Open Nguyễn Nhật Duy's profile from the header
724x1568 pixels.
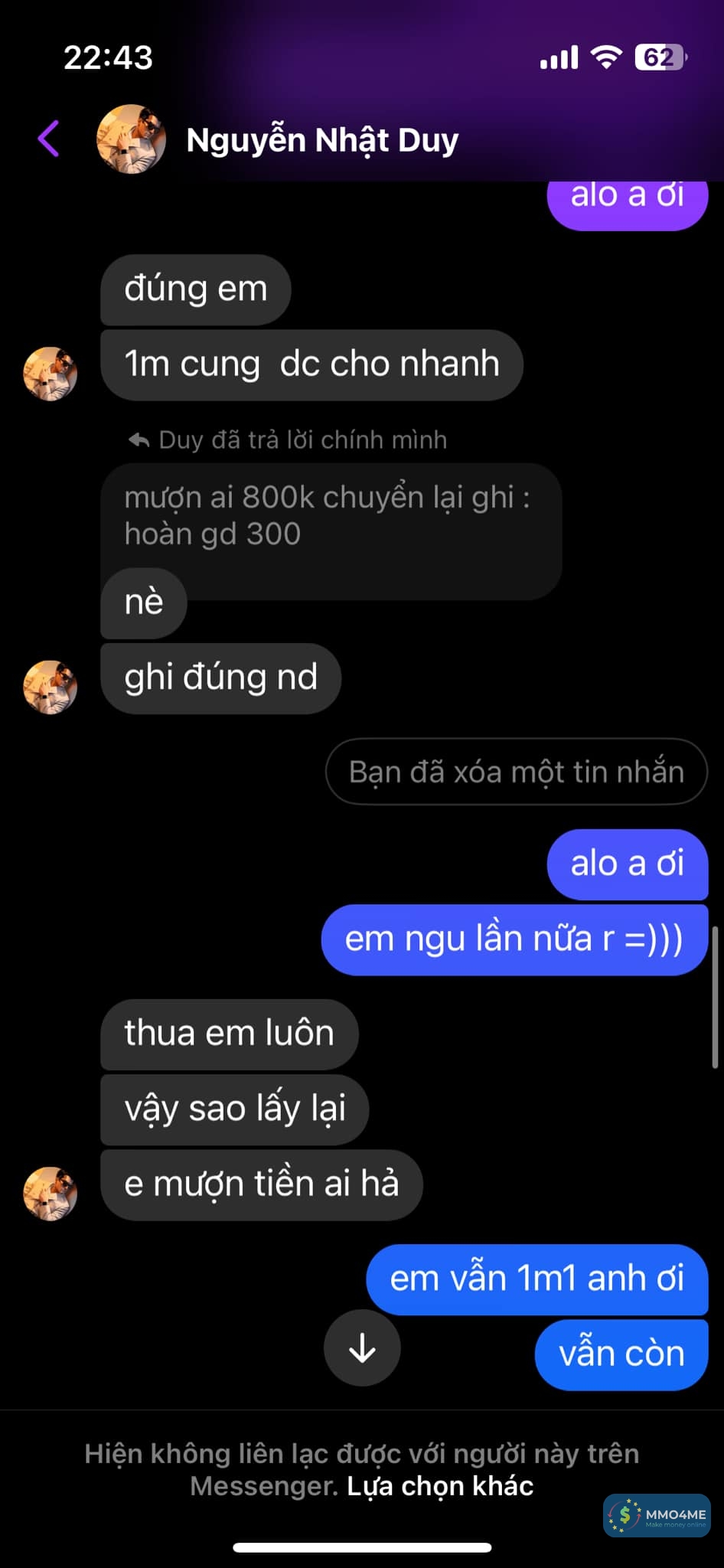click(x=321, y=140)
